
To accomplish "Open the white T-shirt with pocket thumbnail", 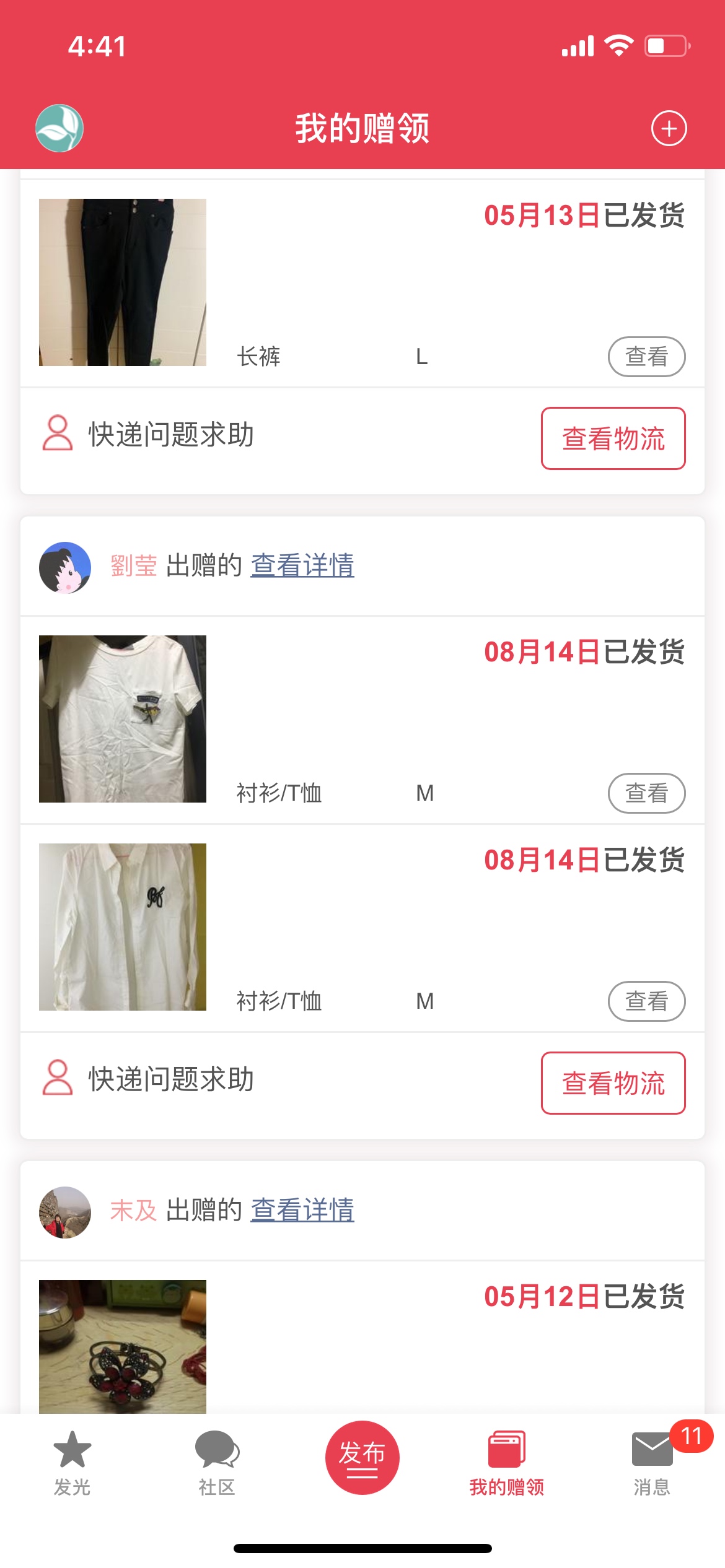I will click(x=123, y=719).
